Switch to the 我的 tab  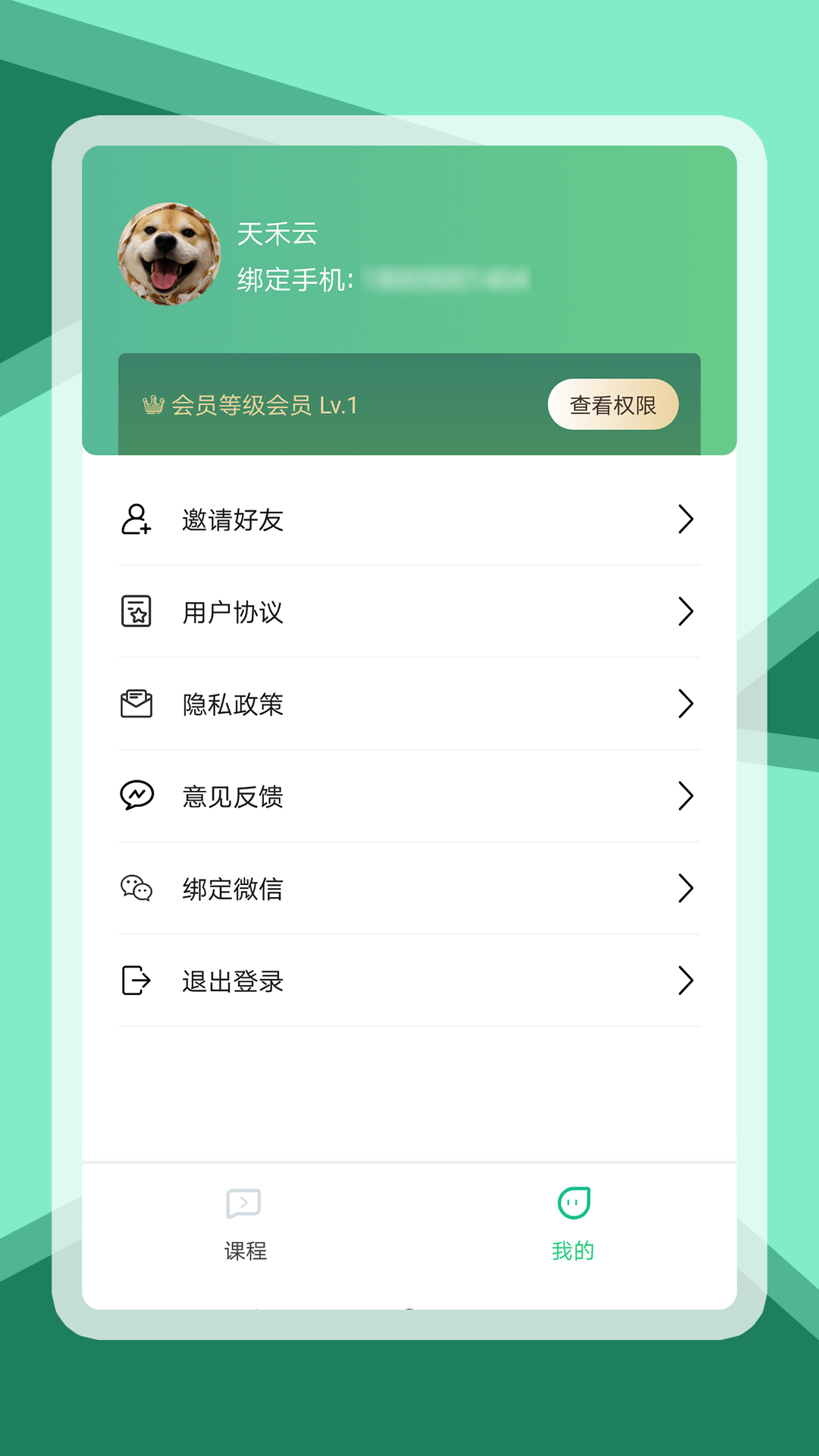pos(574,1222)
